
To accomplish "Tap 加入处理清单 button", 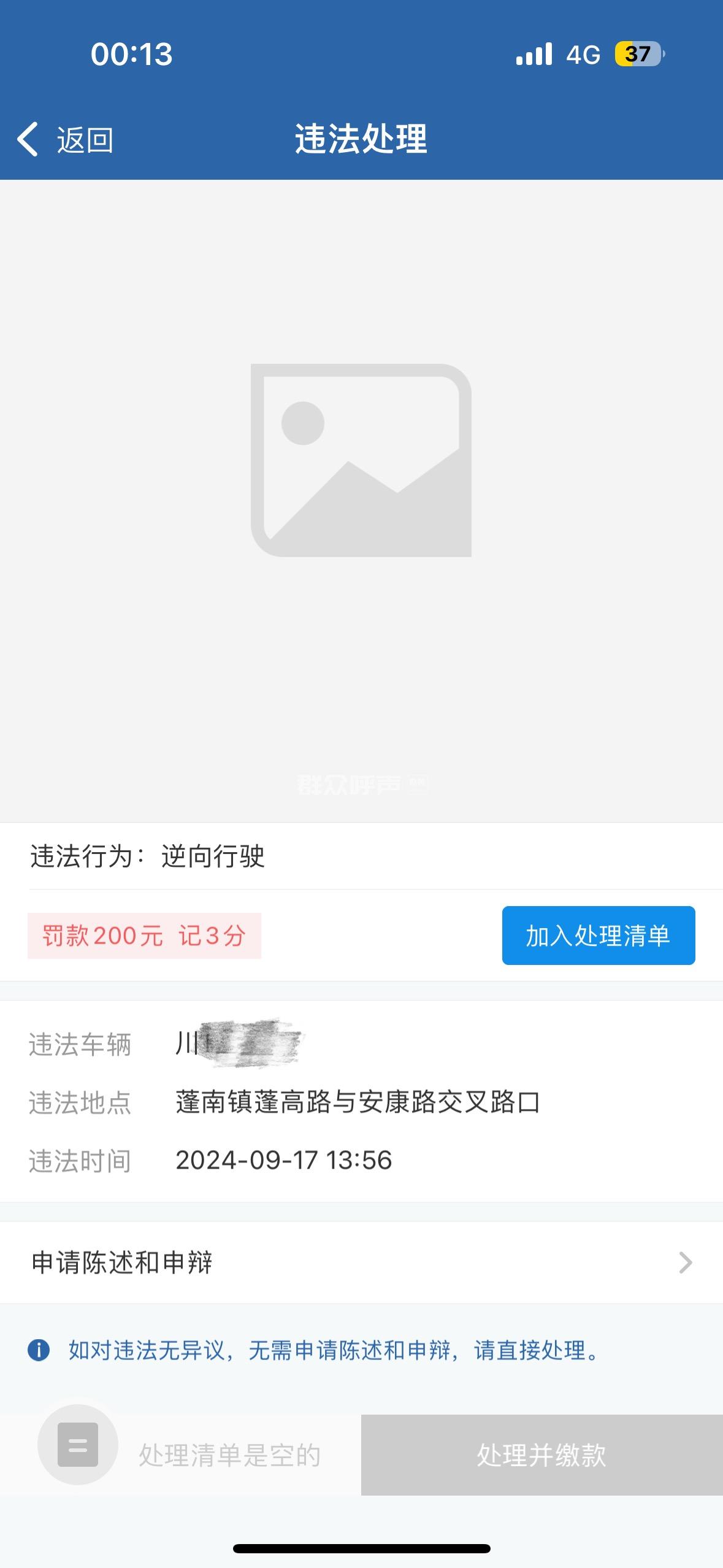I will pyautogui.click(x=598, y=936).
